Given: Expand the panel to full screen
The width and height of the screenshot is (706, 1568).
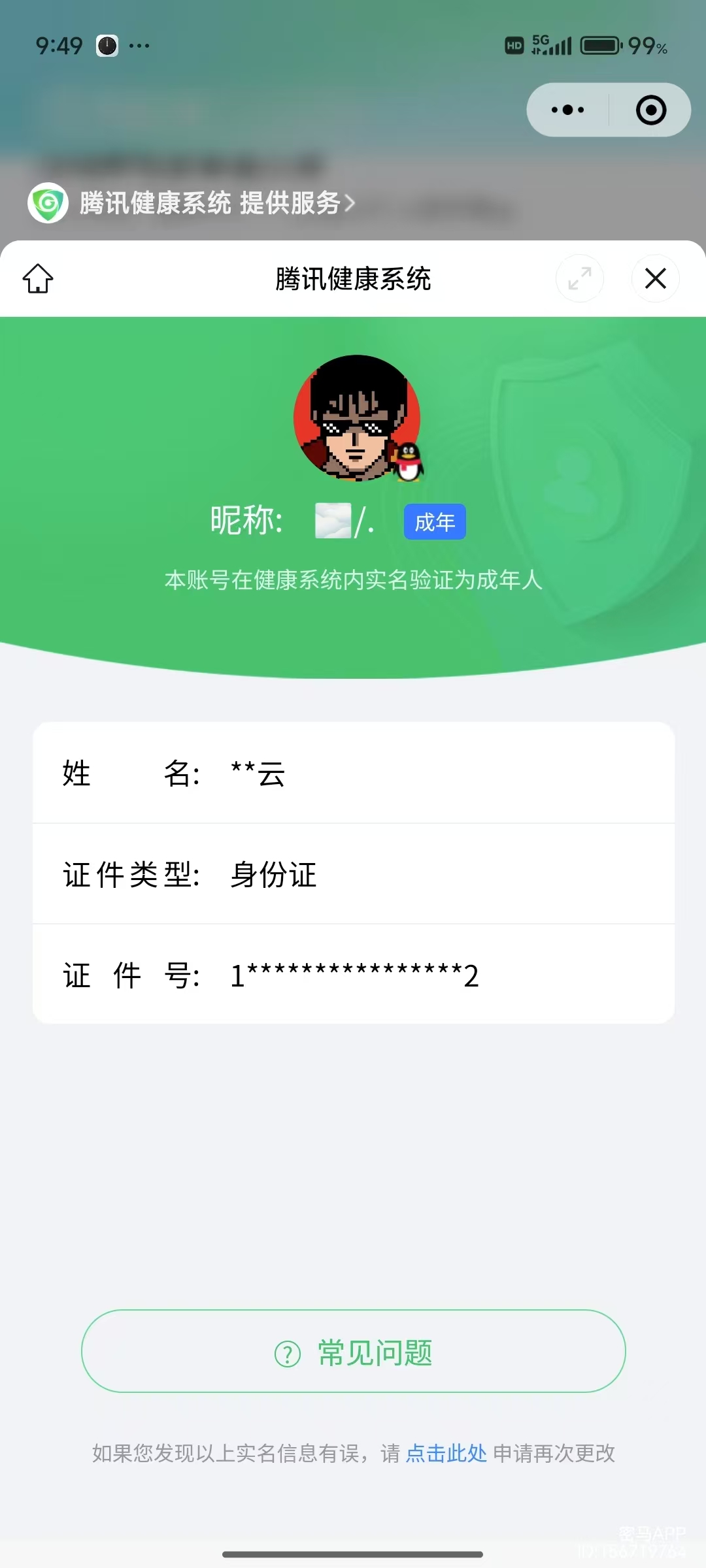Looking at the screenshot, I should point(579,279).
